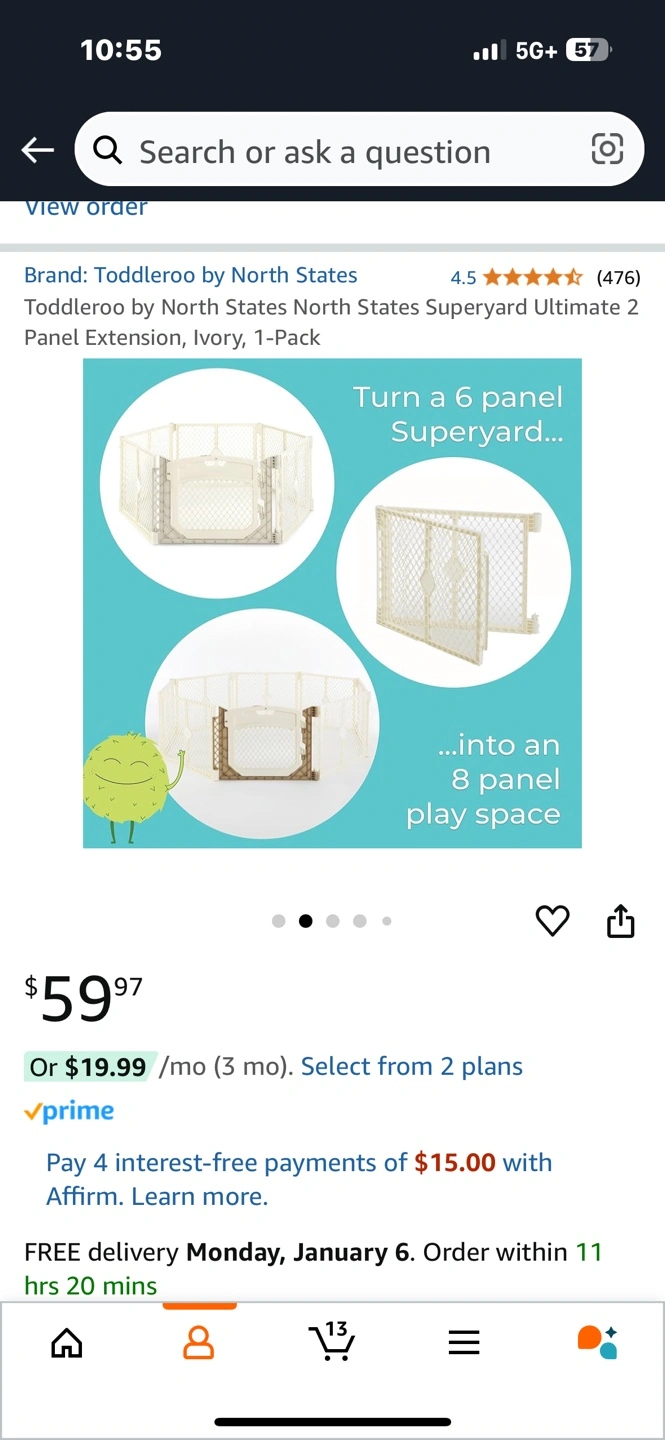665x1440 pixels.
Task: View the shopping cart with 13 items
Action: tap(331, 1342)
